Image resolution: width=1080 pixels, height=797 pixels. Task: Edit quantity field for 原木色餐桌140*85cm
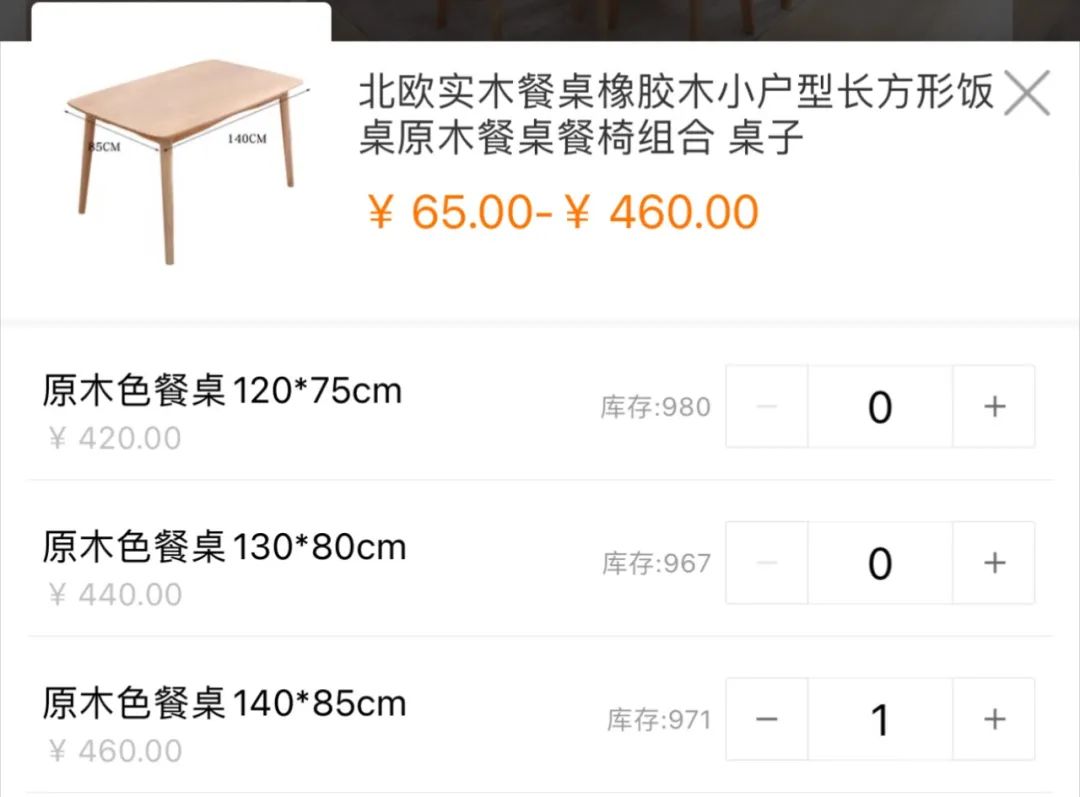(x=880, y=719)
